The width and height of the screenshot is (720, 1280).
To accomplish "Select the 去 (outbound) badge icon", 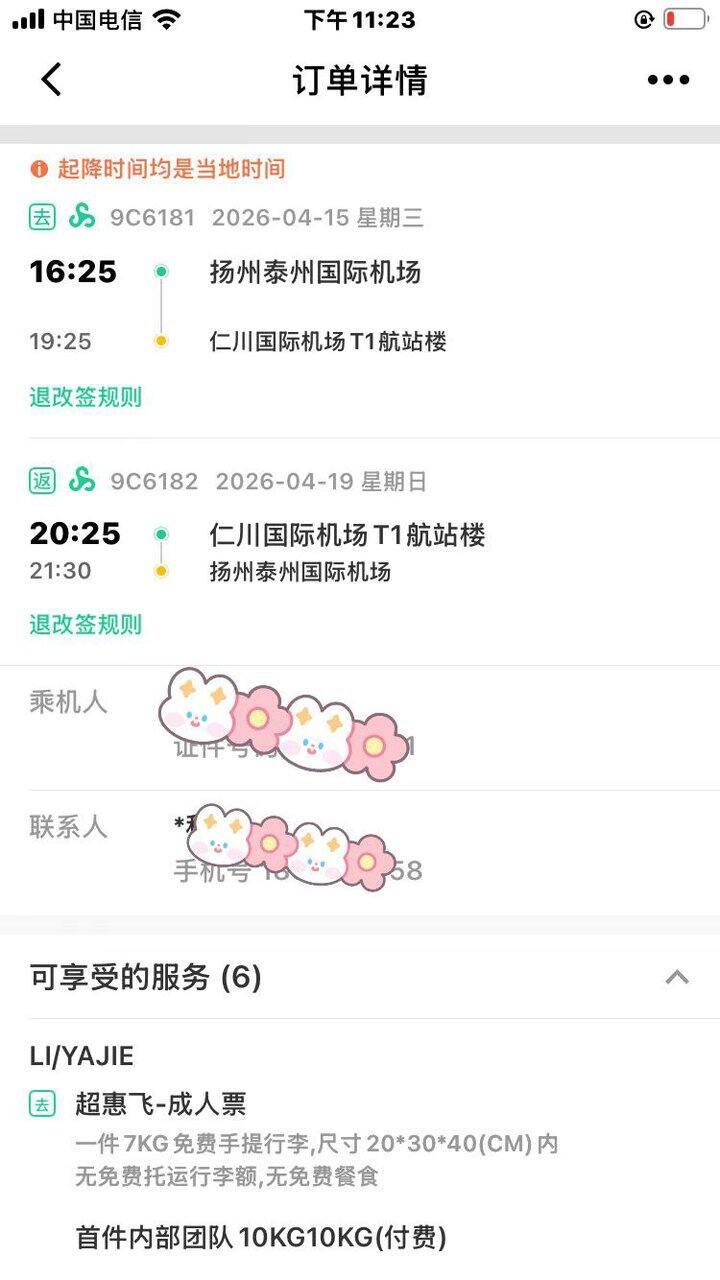I will (x=40, y=218).
